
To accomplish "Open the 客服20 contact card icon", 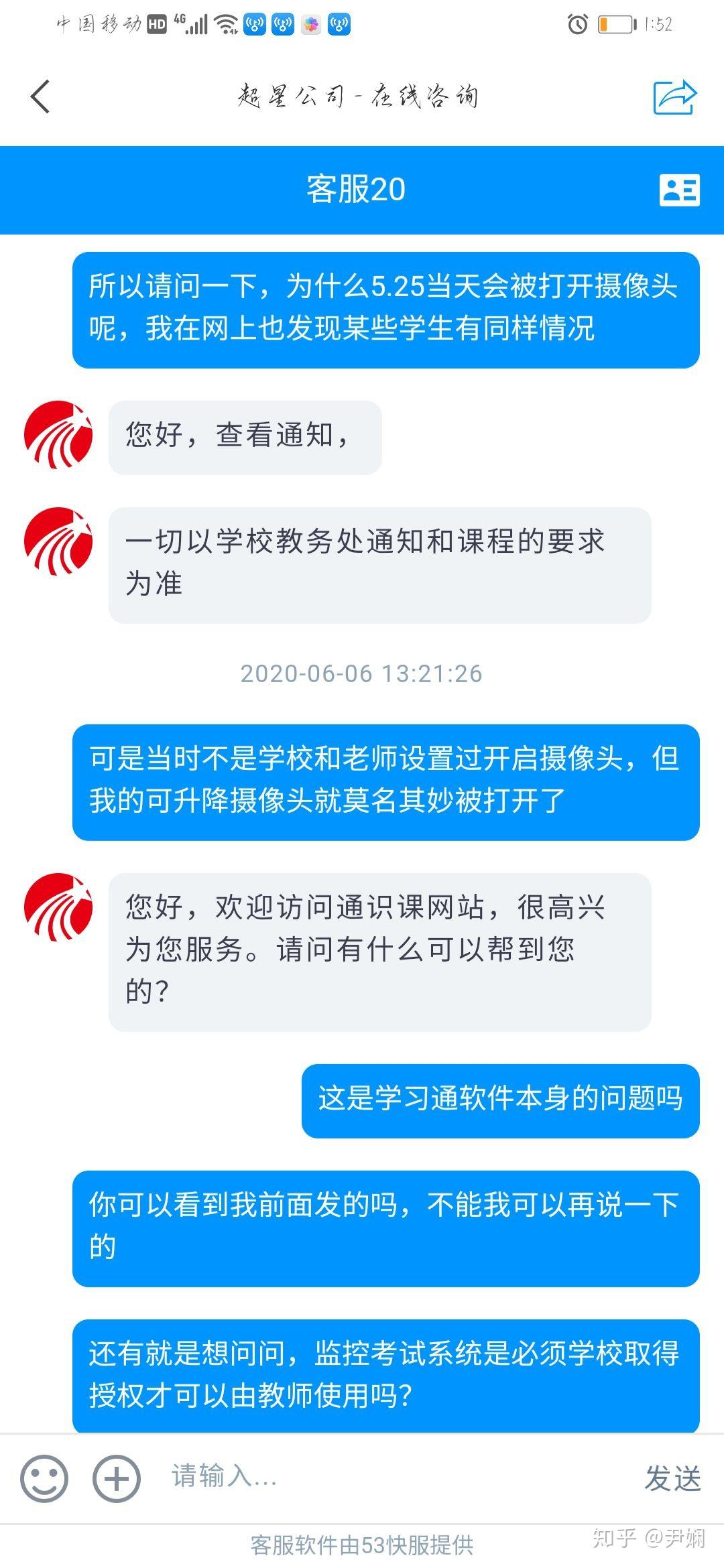I will pyautogui.click(x=679, y=190).
